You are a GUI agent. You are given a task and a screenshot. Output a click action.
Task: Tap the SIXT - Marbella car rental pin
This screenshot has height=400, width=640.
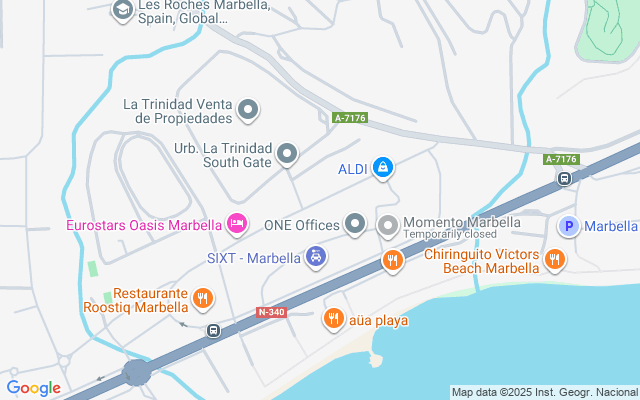pos(316,257)
